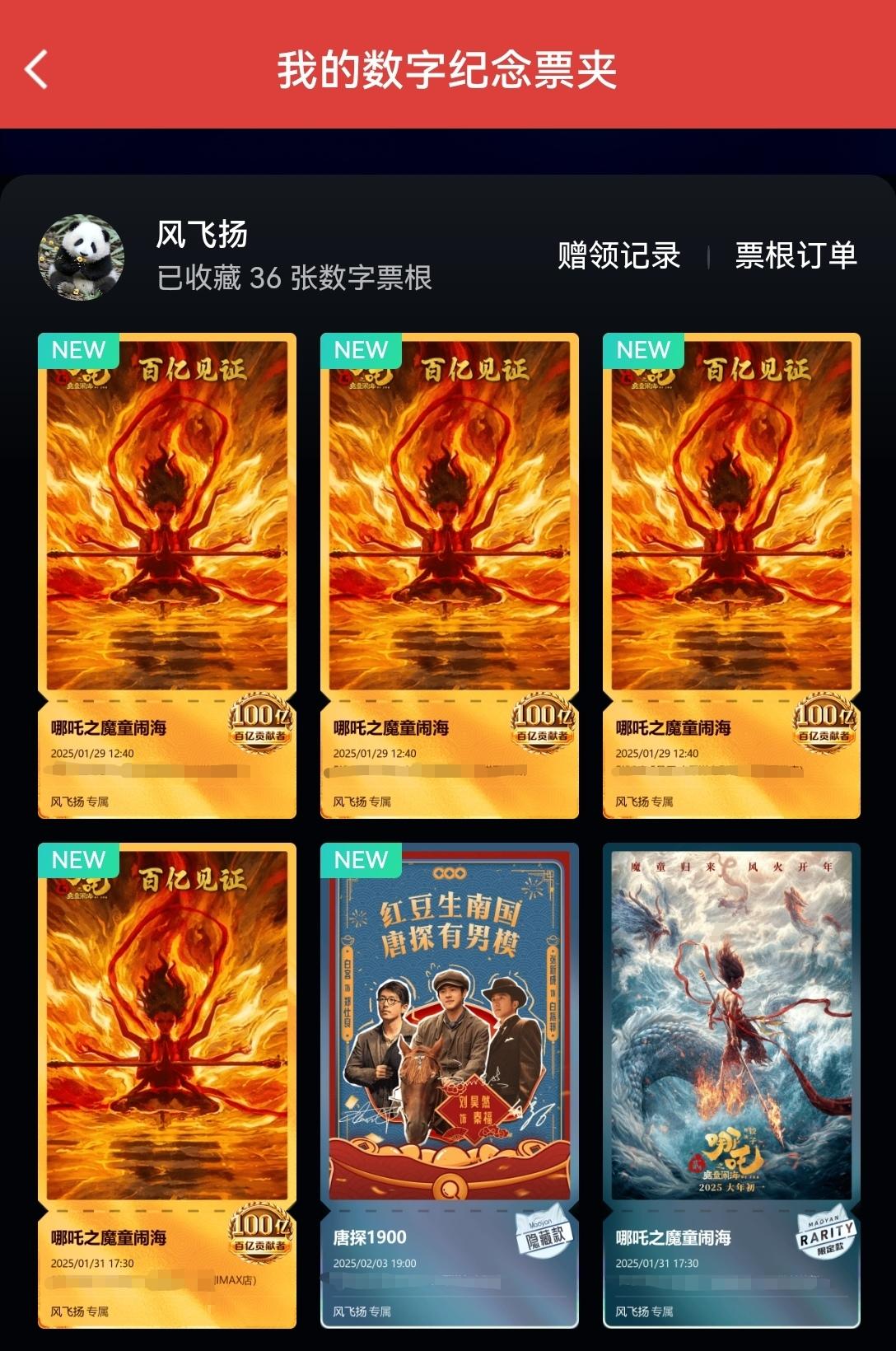
Task: Open the 哪吒之魔童闹海 RARITY ticket stub
Action: pyautogui.click(x=731, y=1084)
